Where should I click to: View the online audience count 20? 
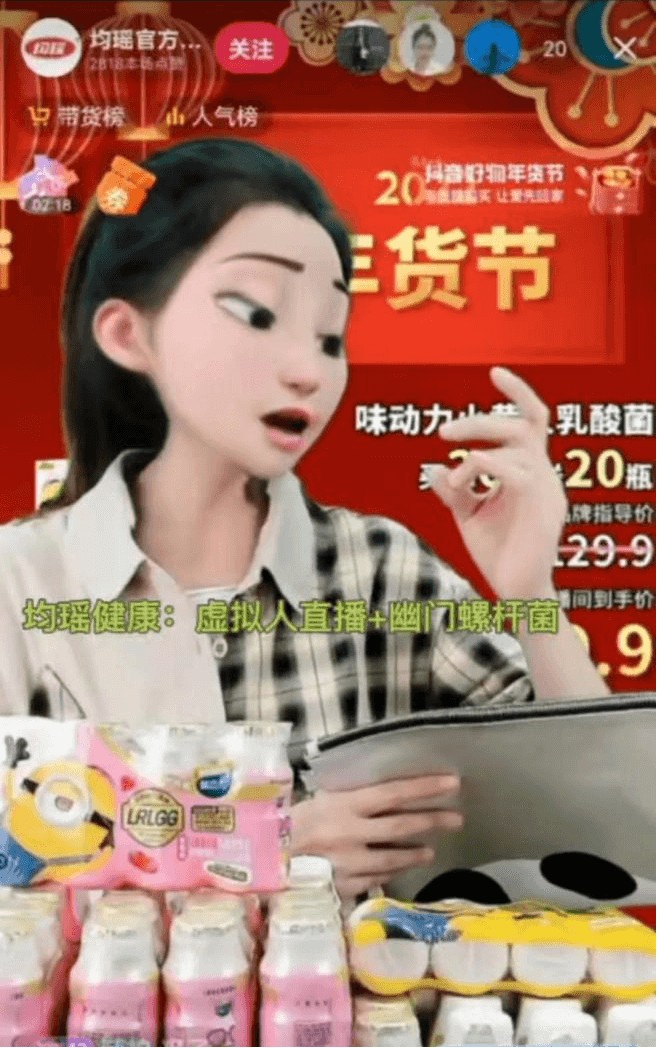click(x=554, y=49)
